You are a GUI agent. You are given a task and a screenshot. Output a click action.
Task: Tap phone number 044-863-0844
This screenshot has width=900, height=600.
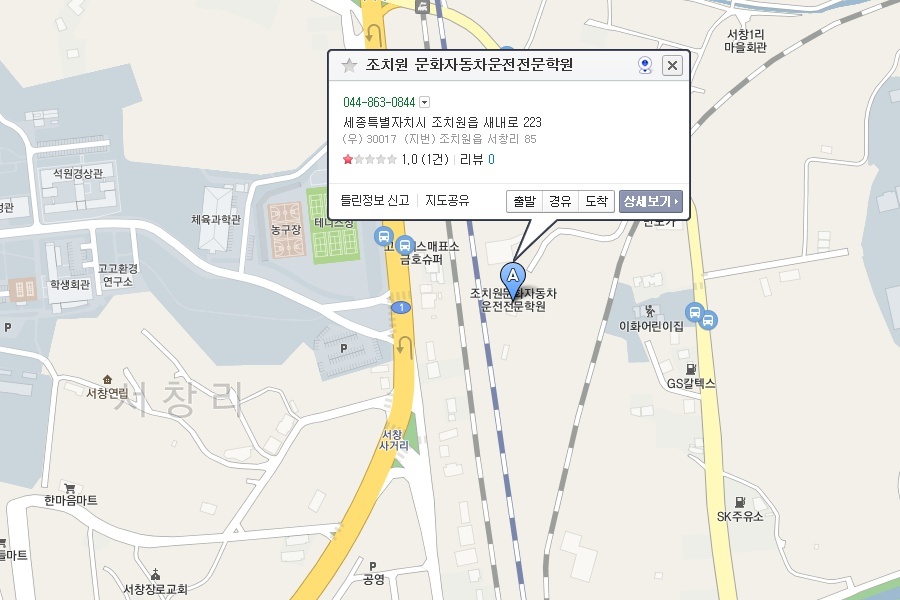378,102
